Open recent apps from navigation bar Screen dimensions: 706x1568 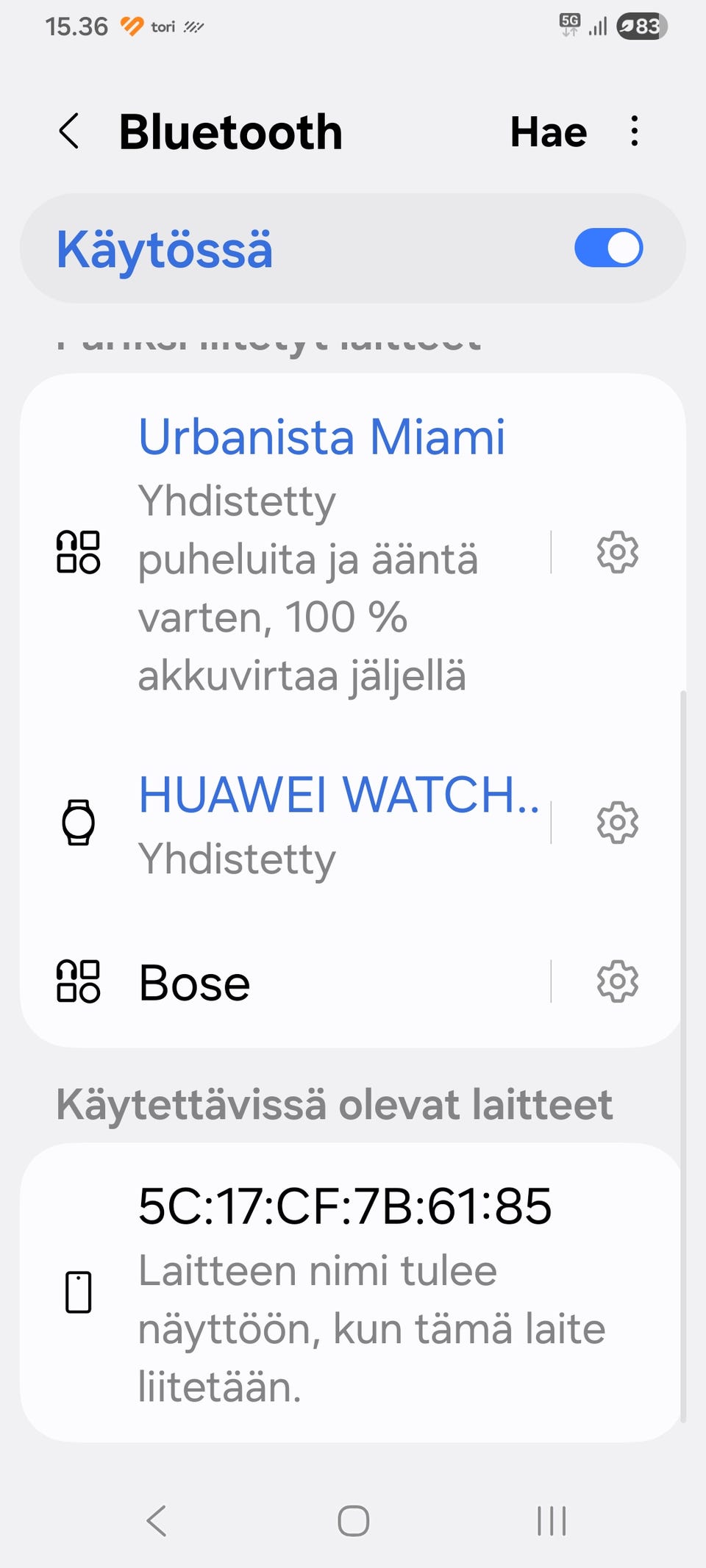[552, 1521]
